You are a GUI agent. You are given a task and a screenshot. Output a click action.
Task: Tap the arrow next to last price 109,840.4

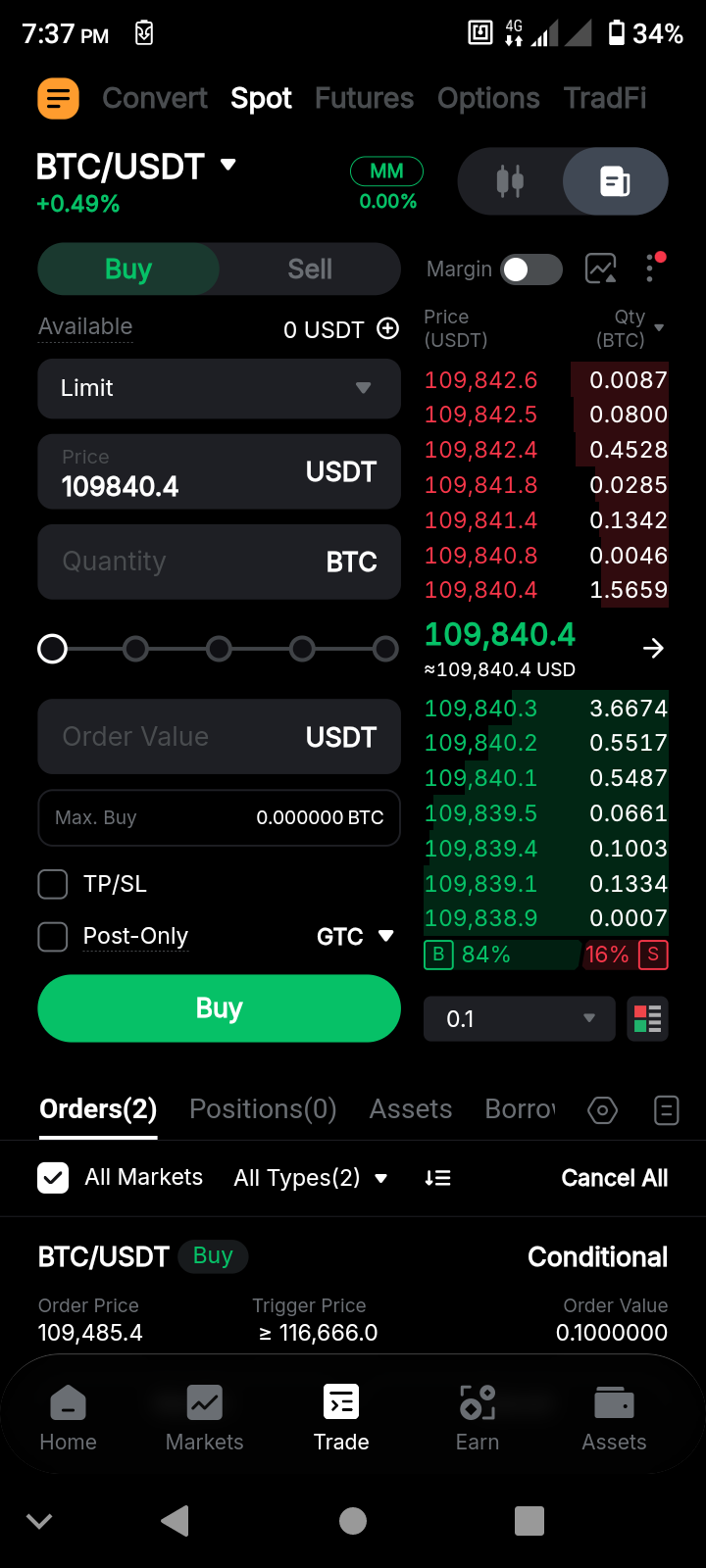click(653, 647)
